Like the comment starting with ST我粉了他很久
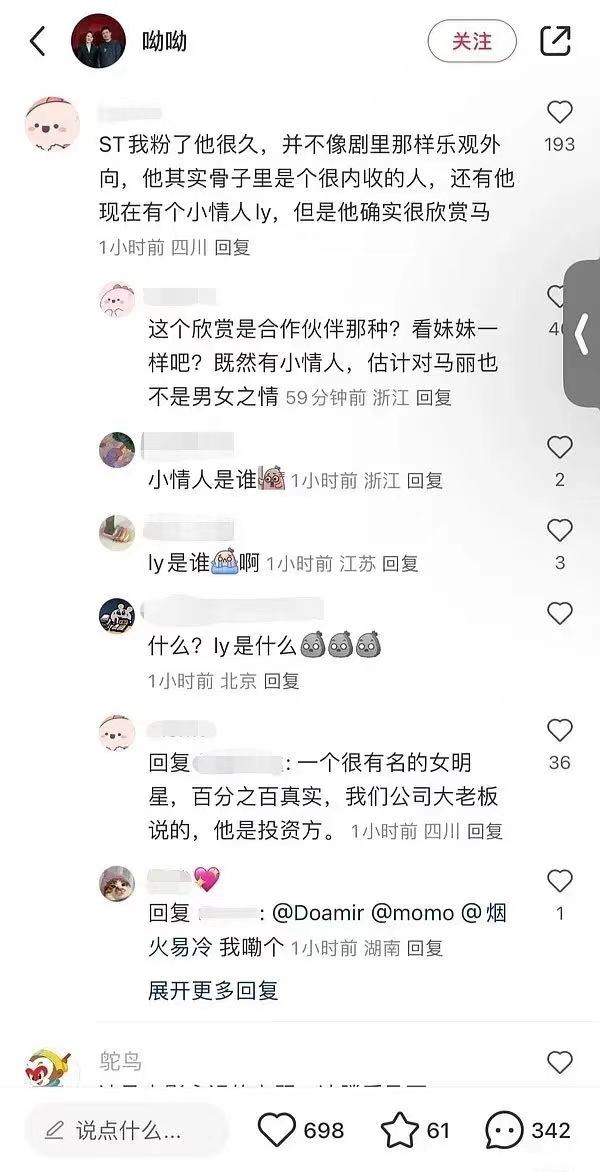 (x=559, y=112)
